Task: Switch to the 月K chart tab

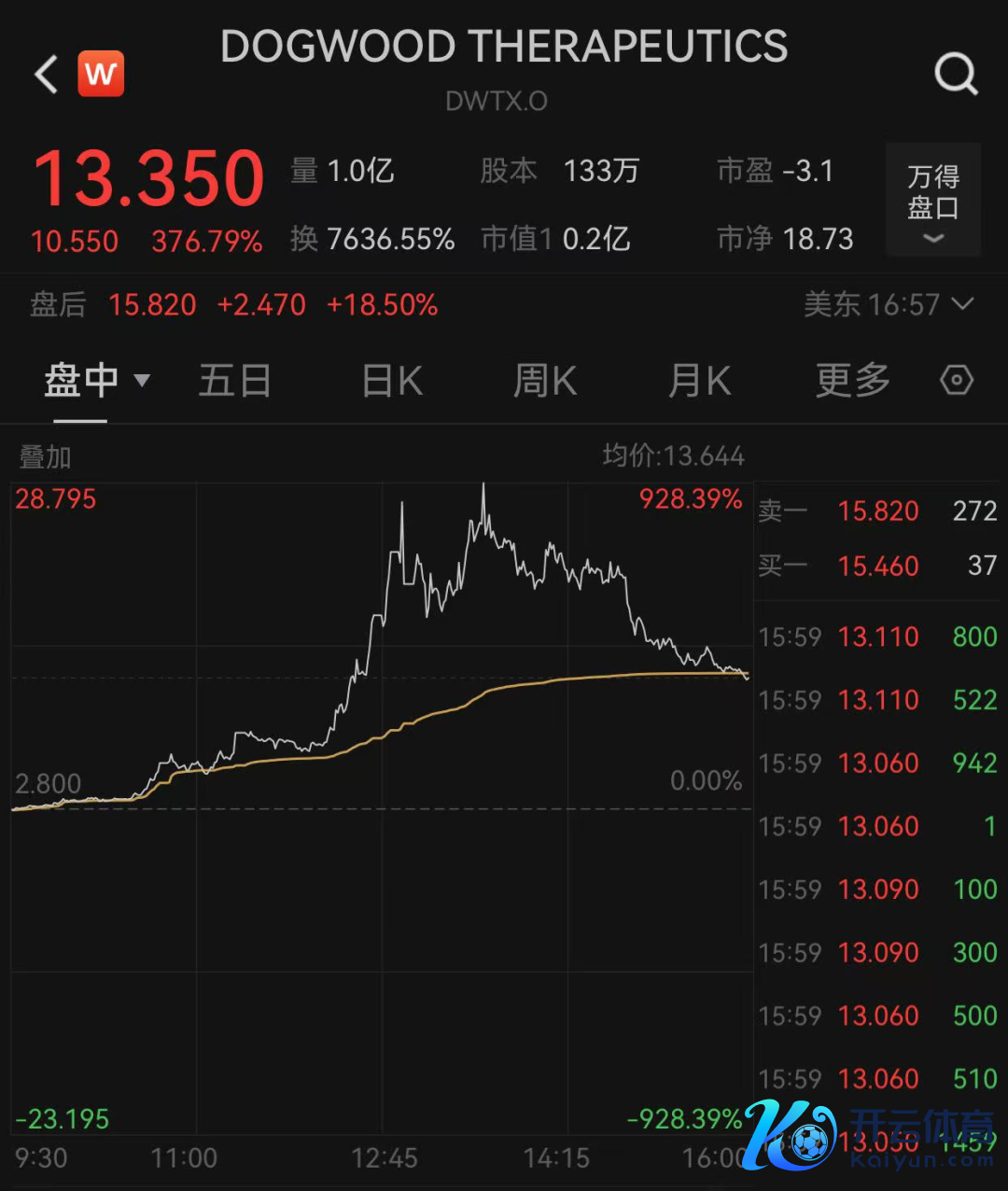Action: pos(699,381)
